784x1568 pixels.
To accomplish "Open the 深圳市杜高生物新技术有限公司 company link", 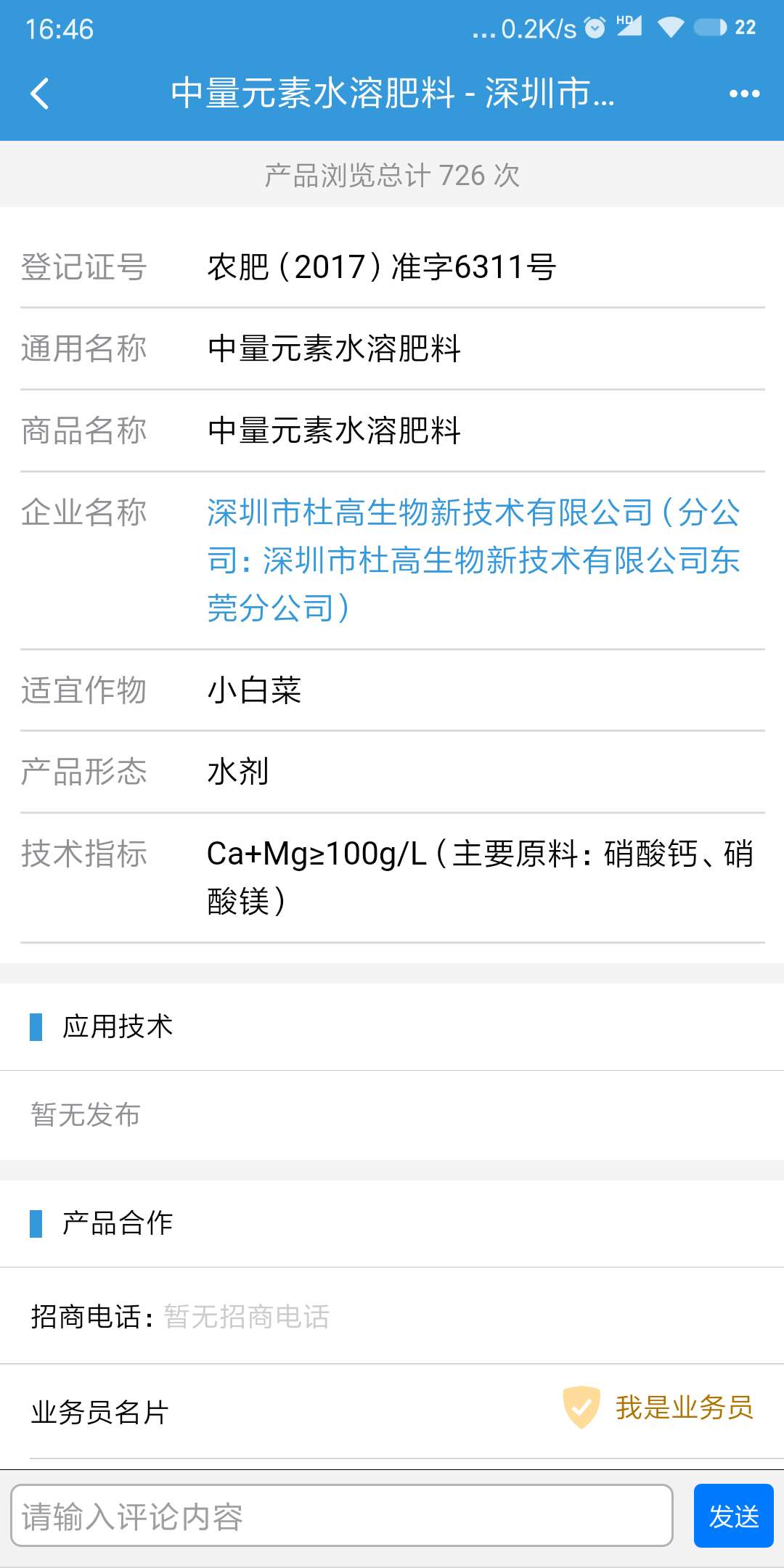I will point(473,560).
